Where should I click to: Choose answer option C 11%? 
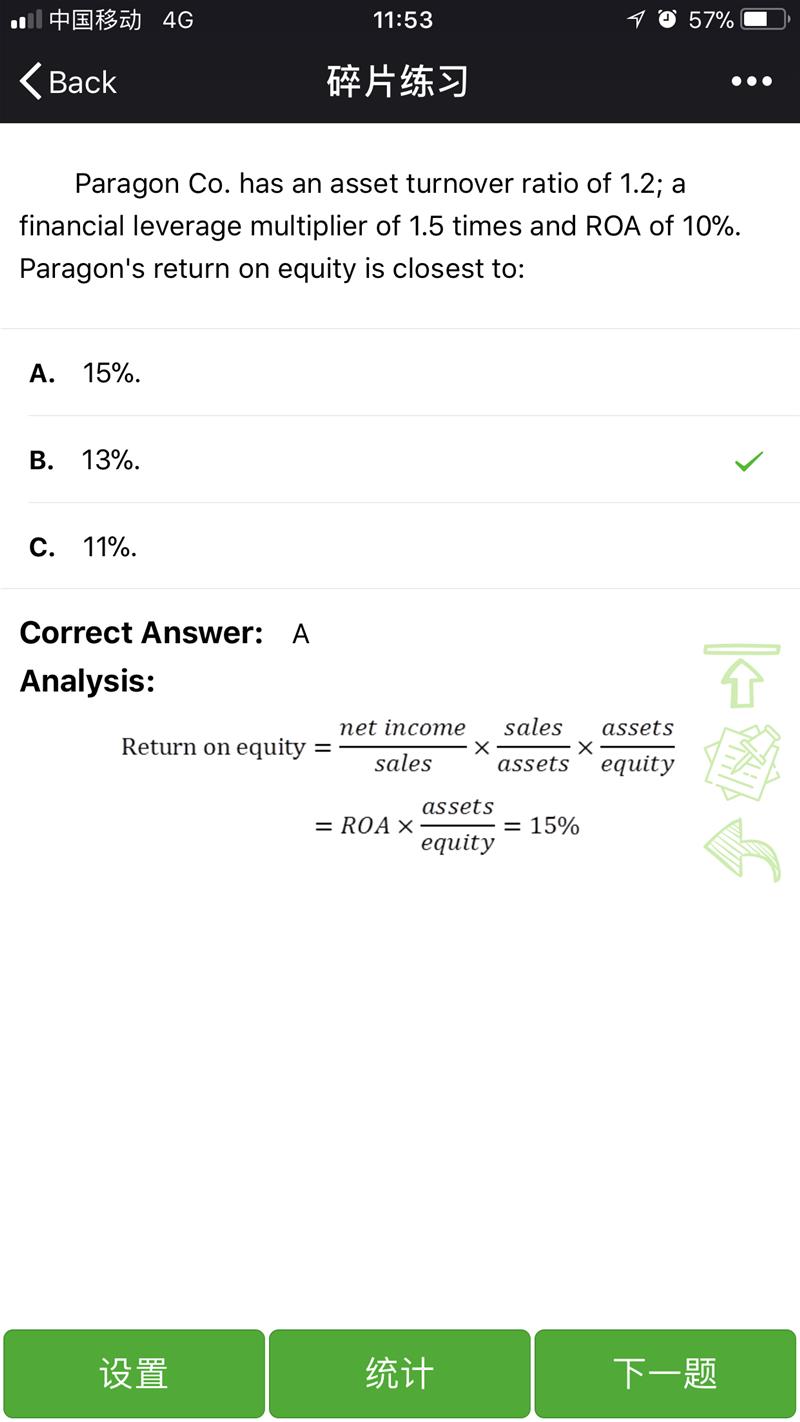point(400,547)
